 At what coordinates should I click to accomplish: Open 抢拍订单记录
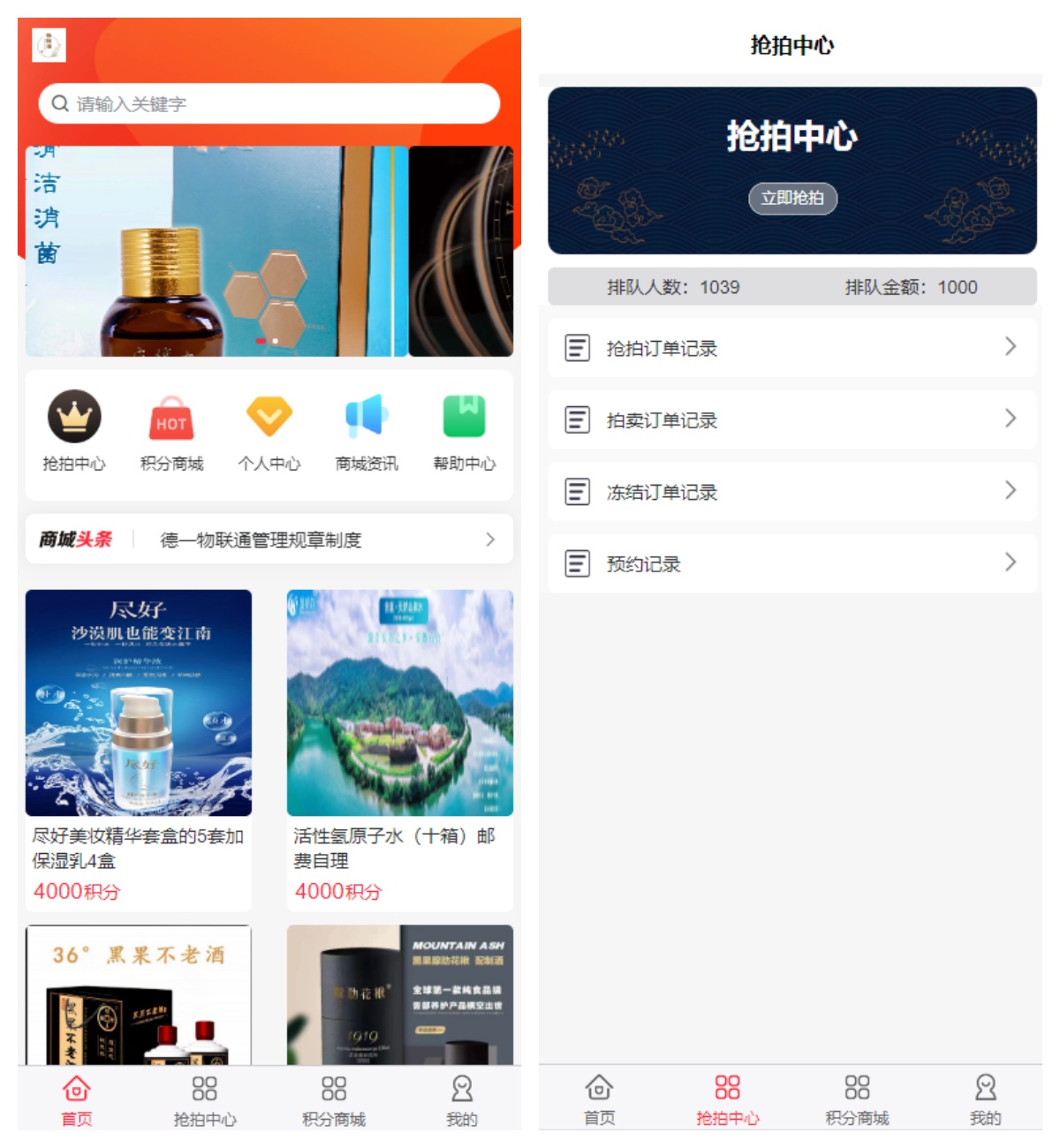pyautogui.click(x=791, y=348)
